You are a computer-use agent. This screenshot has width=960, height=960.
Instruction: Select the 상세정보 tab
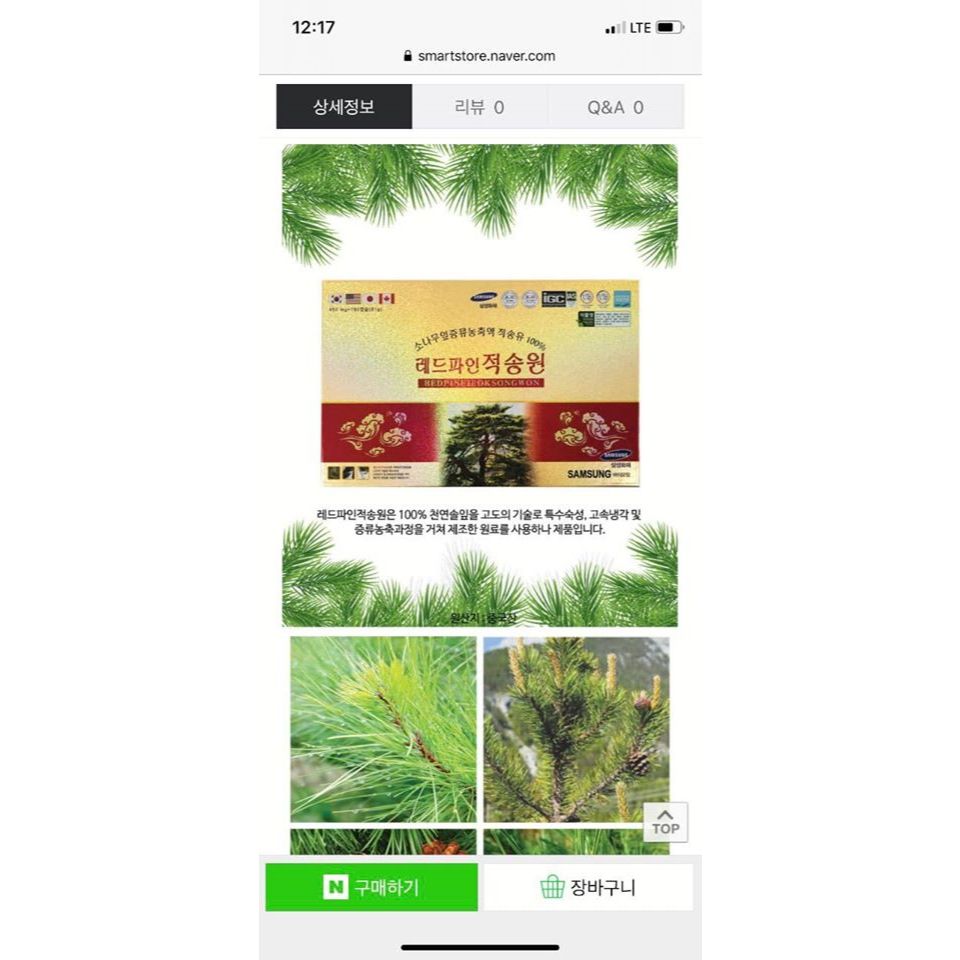(344, 107)
